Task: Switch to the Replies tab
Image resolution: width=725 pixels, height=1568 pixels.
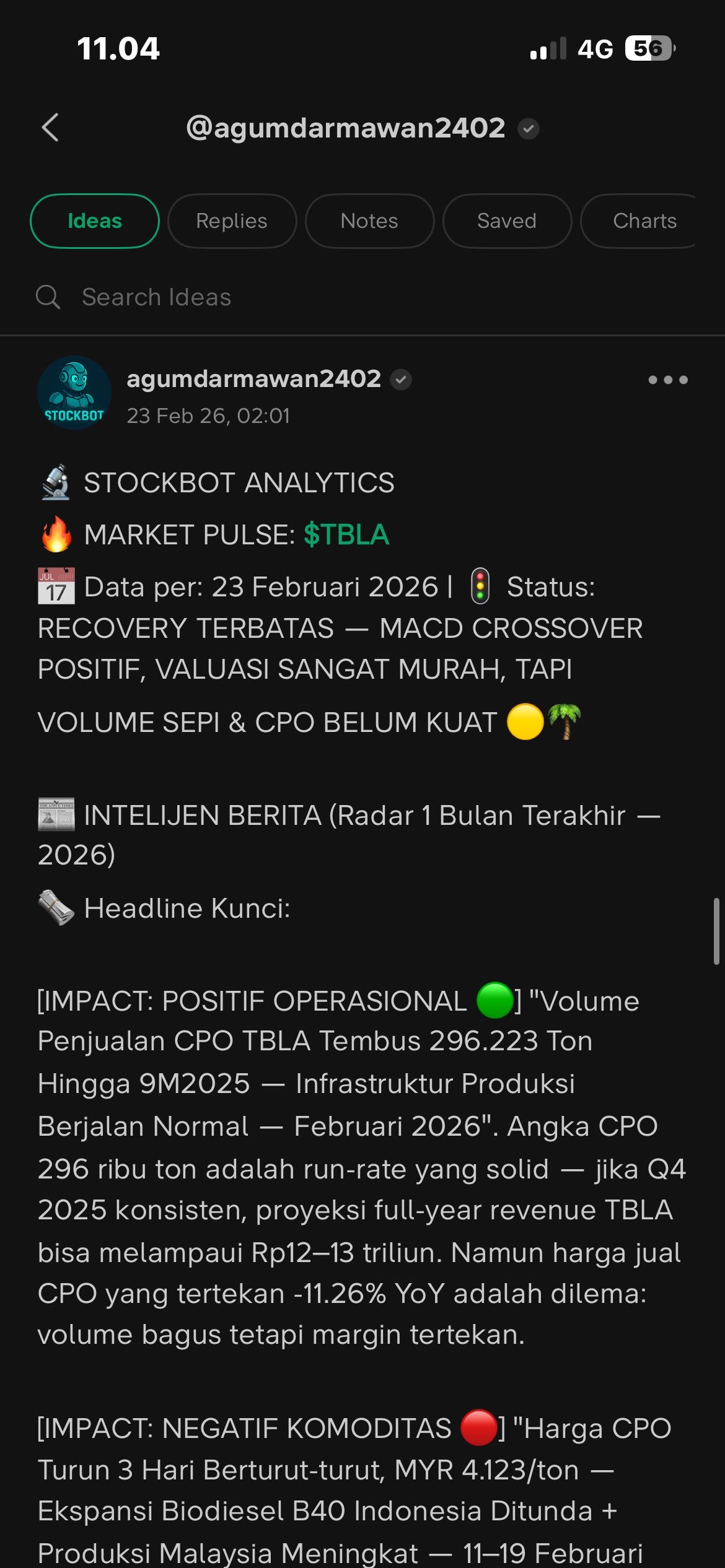Action: [232, 221]
